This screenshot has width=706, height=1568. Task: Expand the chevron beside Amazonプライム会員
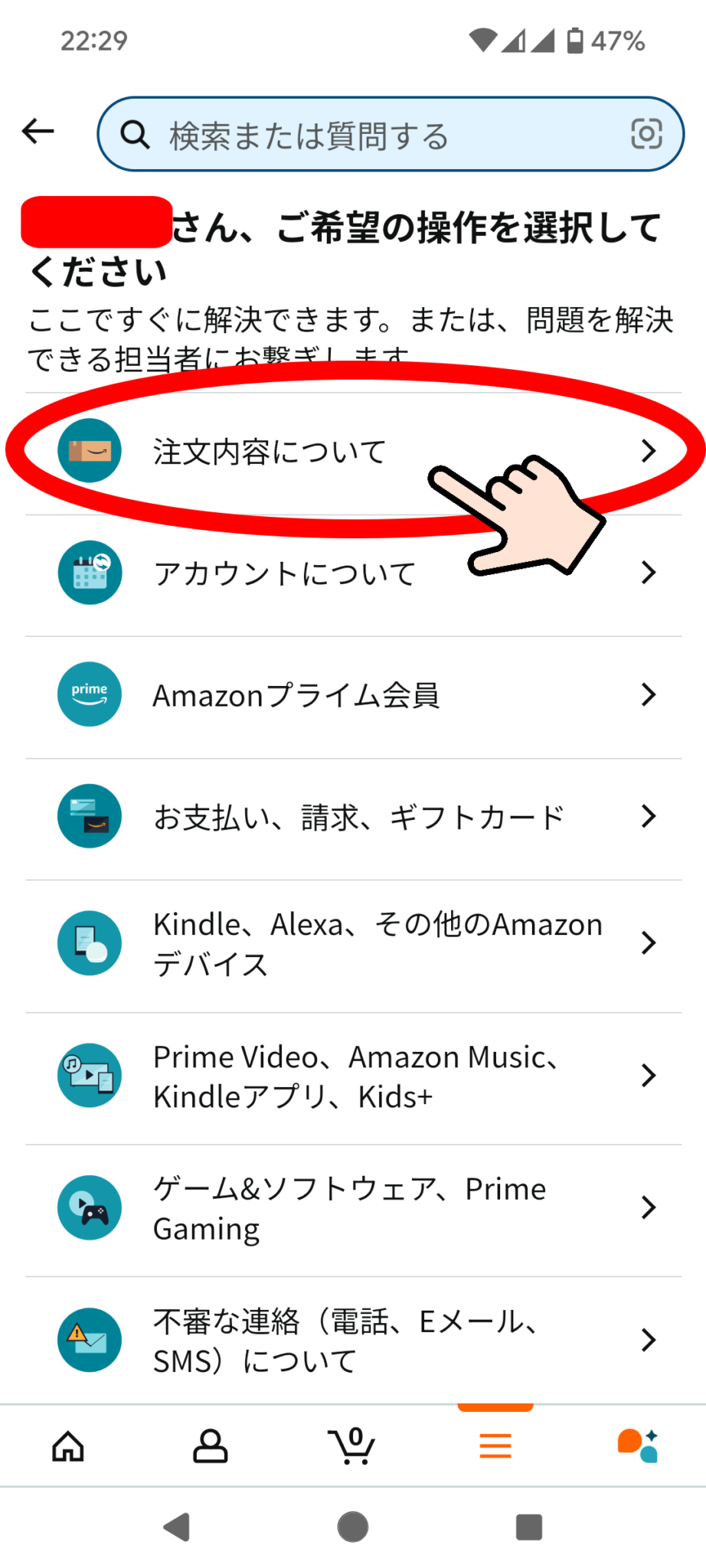[x=649, y=694]
